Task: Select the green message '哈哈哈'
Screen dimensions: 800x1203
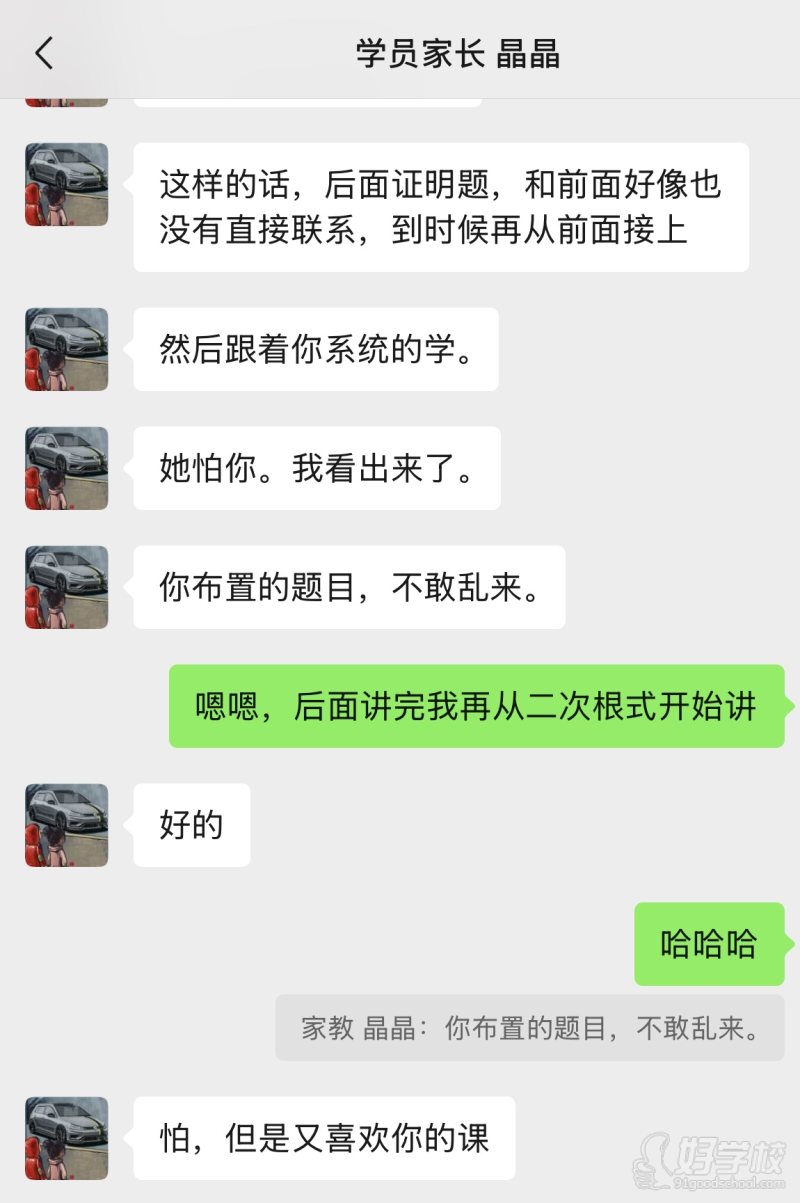Action: (711, 941)
